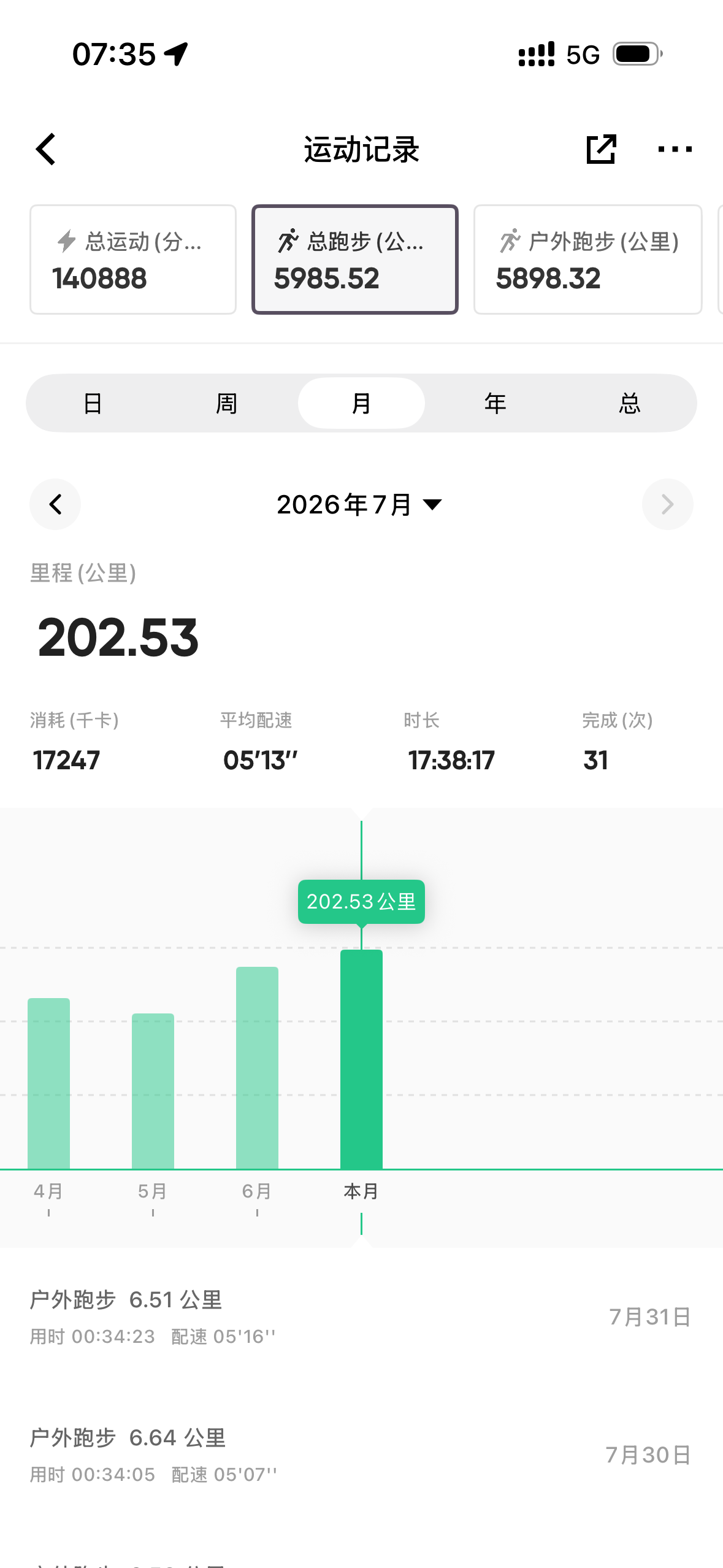Share the workout record
723x1568 pixels.
pyautogui.click(x=601, y=149)
